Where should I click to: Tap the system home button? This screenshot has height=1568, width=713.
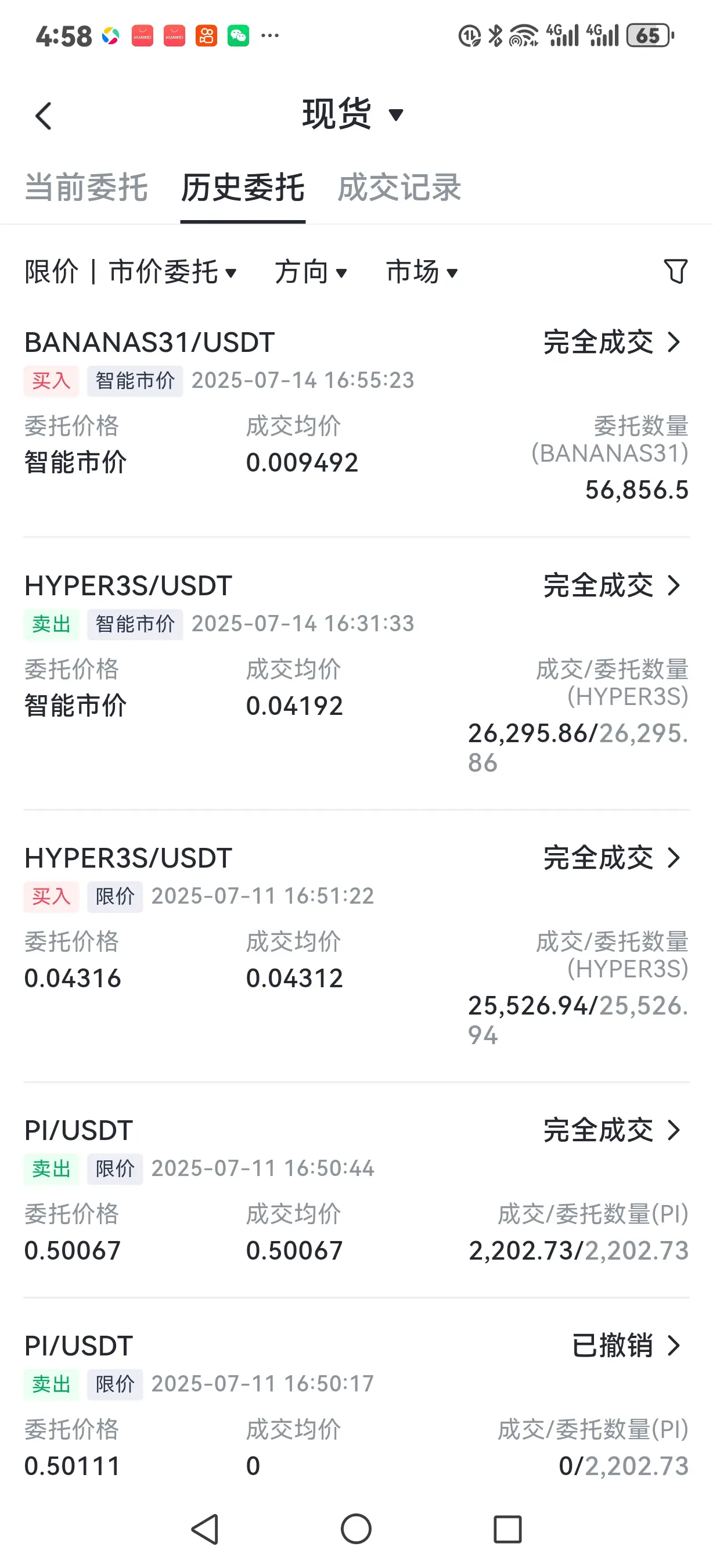pyautogui.click(x=356, y=1529)
